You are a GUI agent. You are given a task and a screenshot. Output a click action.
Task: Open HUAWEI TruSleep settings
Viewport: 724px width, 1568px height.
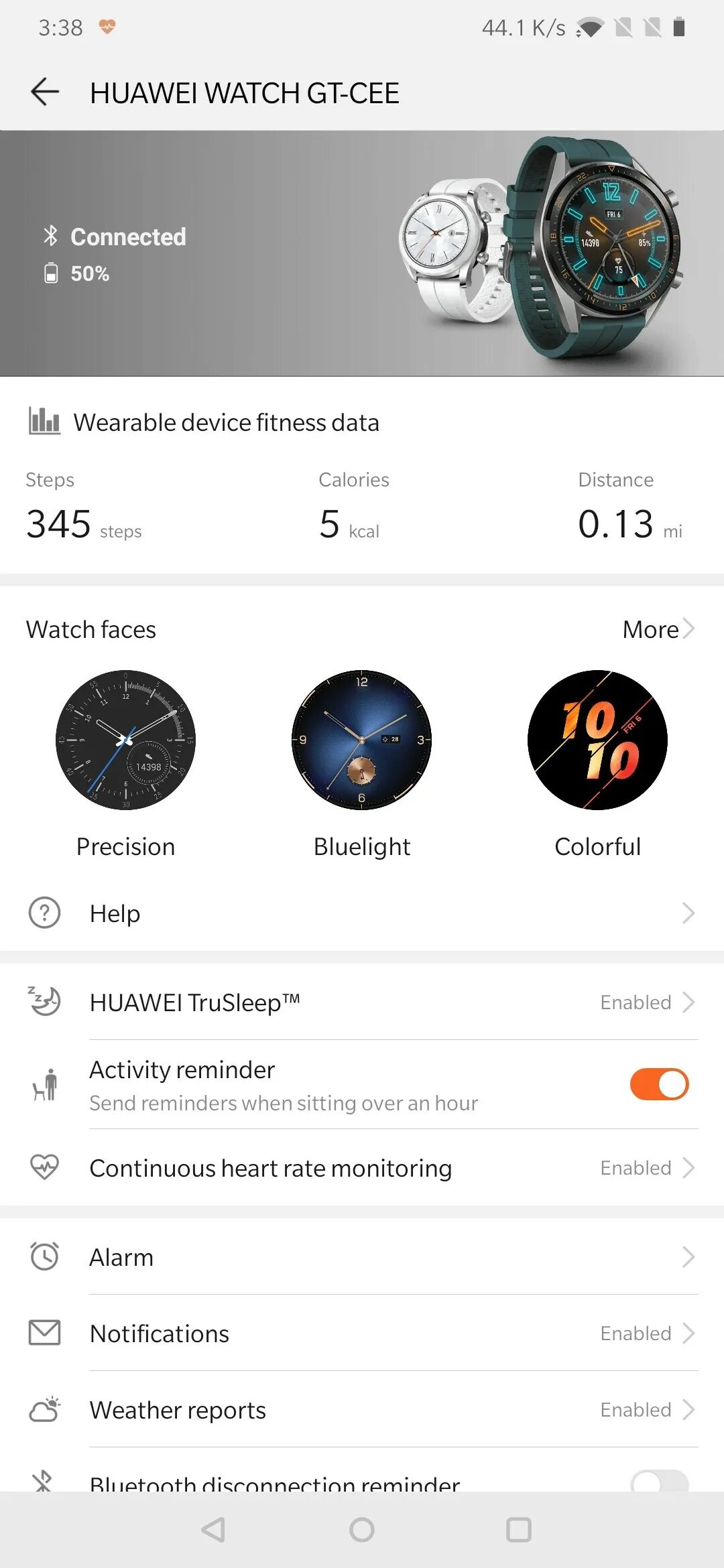click(362, 1002)
